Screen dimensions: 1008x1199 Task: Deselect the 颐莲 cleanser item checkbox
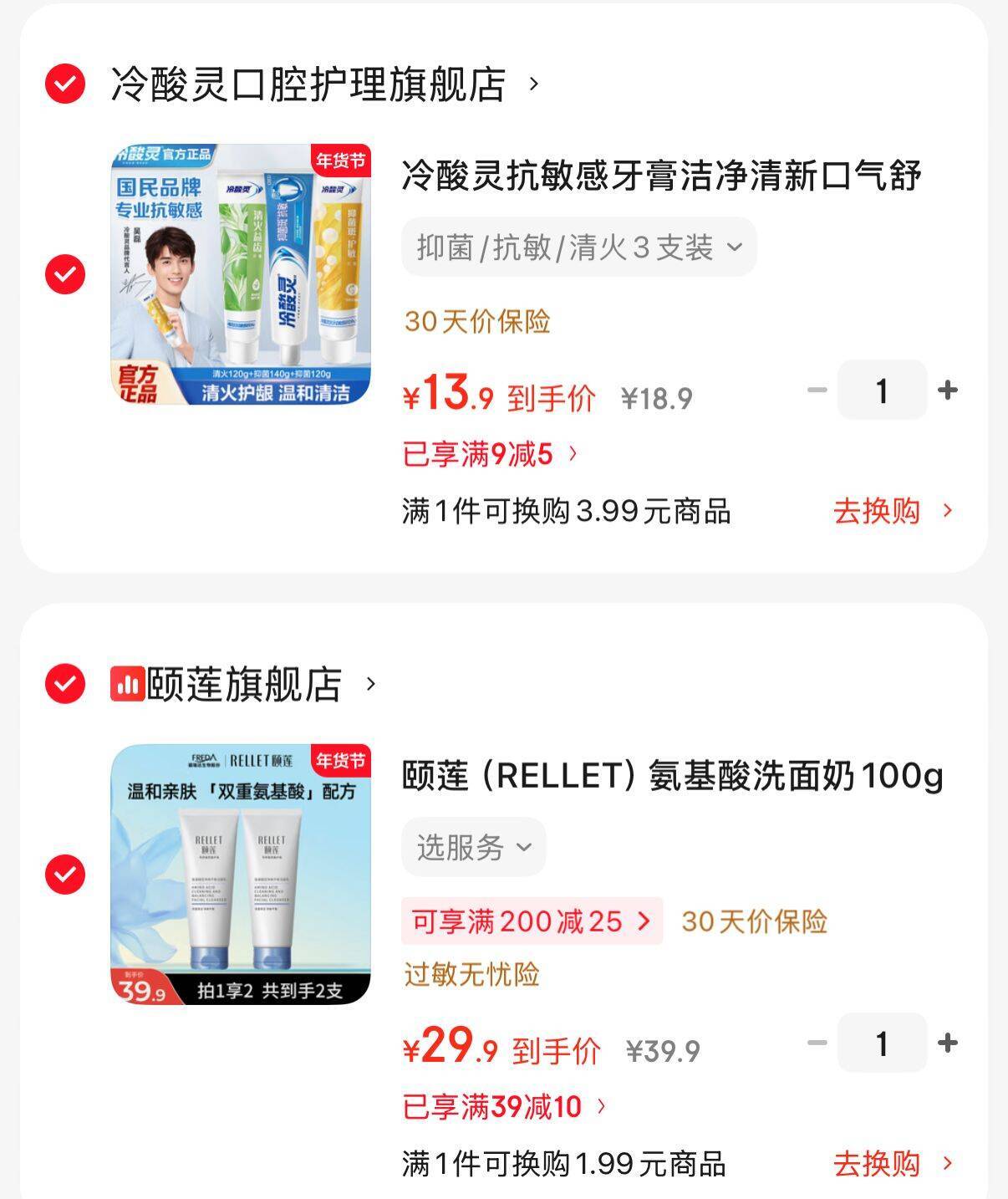(x=65, y=875)
